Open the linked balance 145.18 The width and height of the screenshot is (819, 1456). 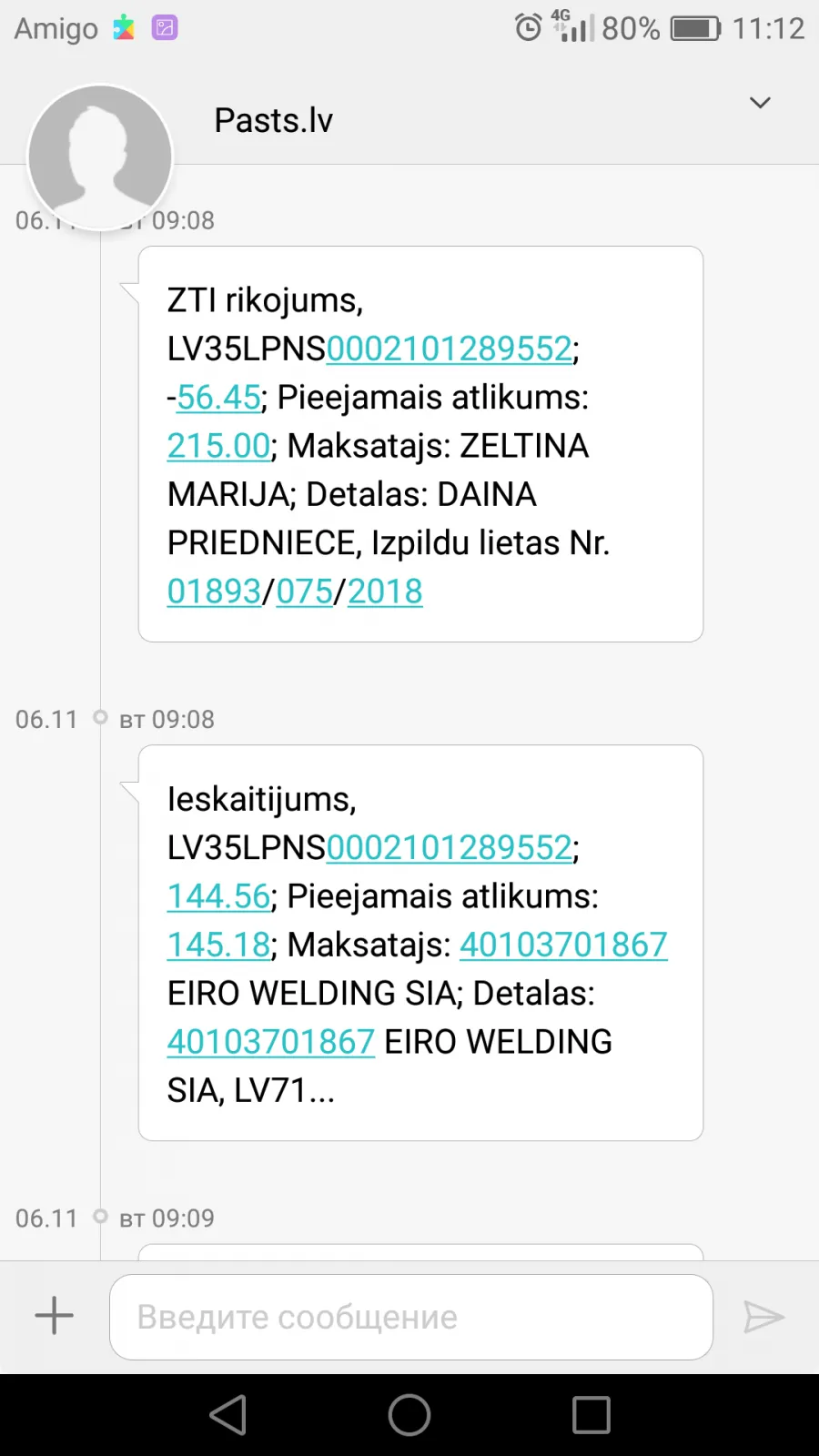[x=218, y=945]
